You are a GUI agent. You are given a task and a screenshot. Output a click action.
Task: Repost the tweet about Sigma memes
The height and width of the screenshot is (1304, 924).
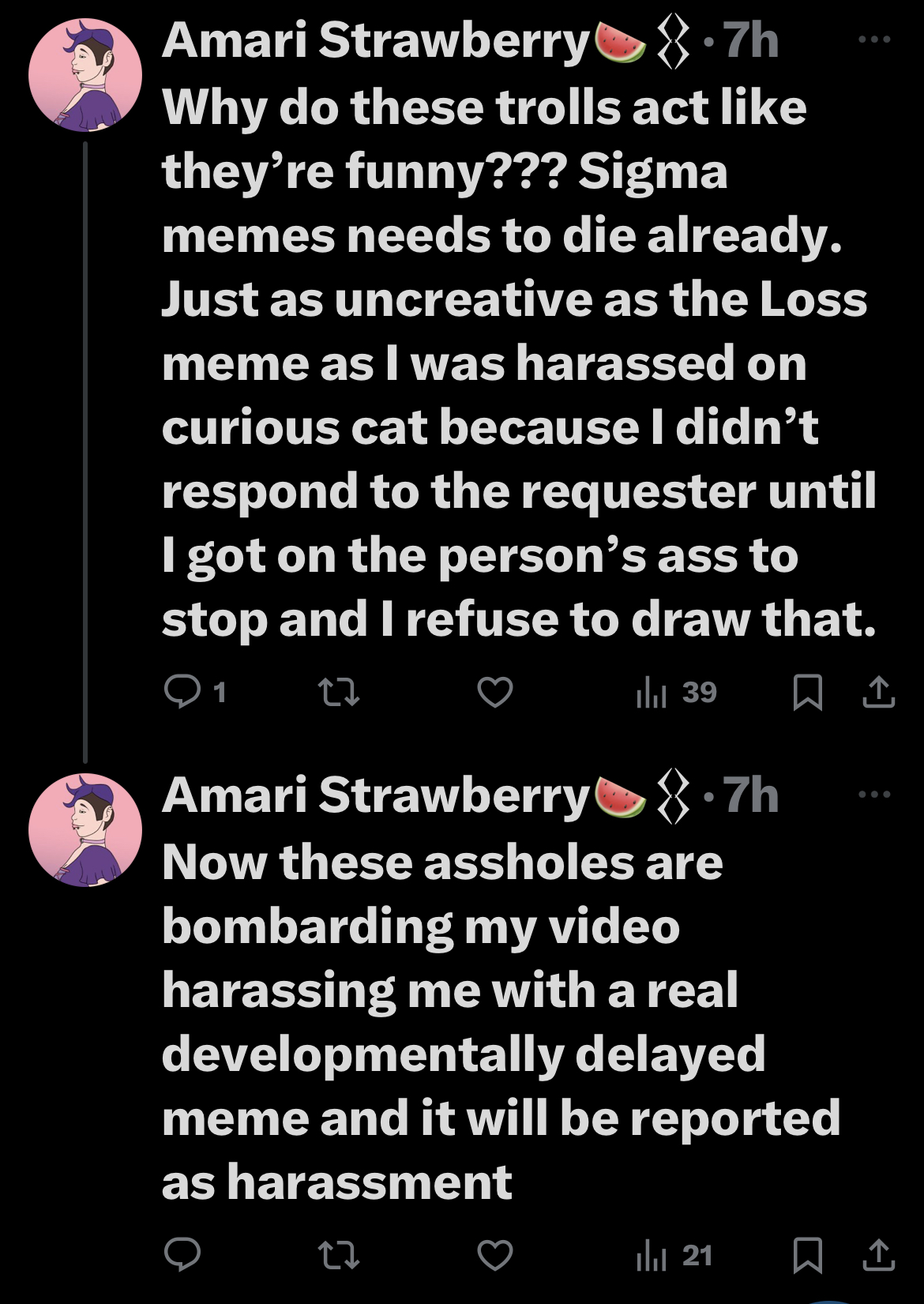338,693
